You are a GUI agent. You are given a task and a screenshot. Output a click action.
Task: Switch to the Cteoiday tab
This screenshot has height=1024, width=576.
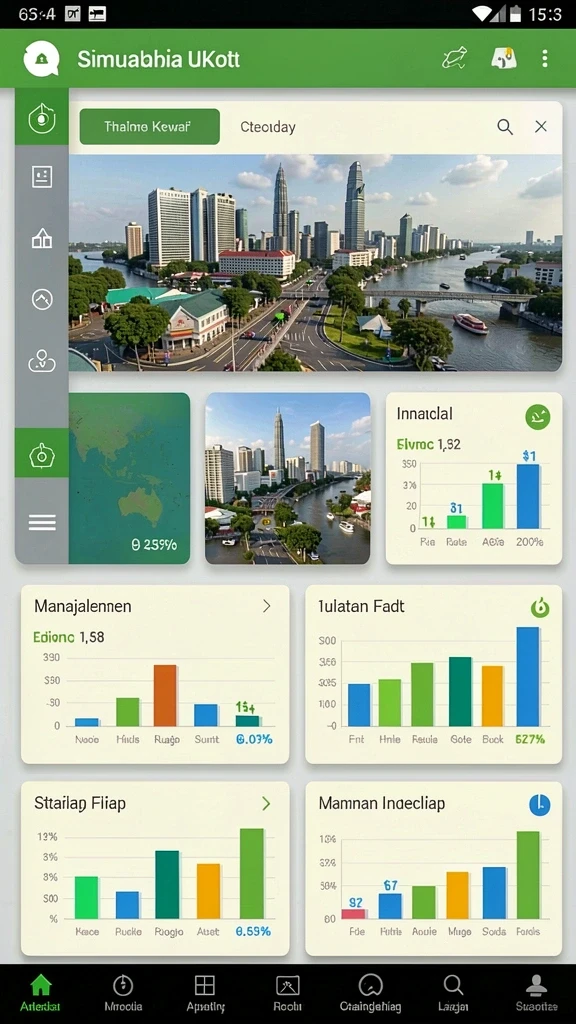[x=268, y=127]
